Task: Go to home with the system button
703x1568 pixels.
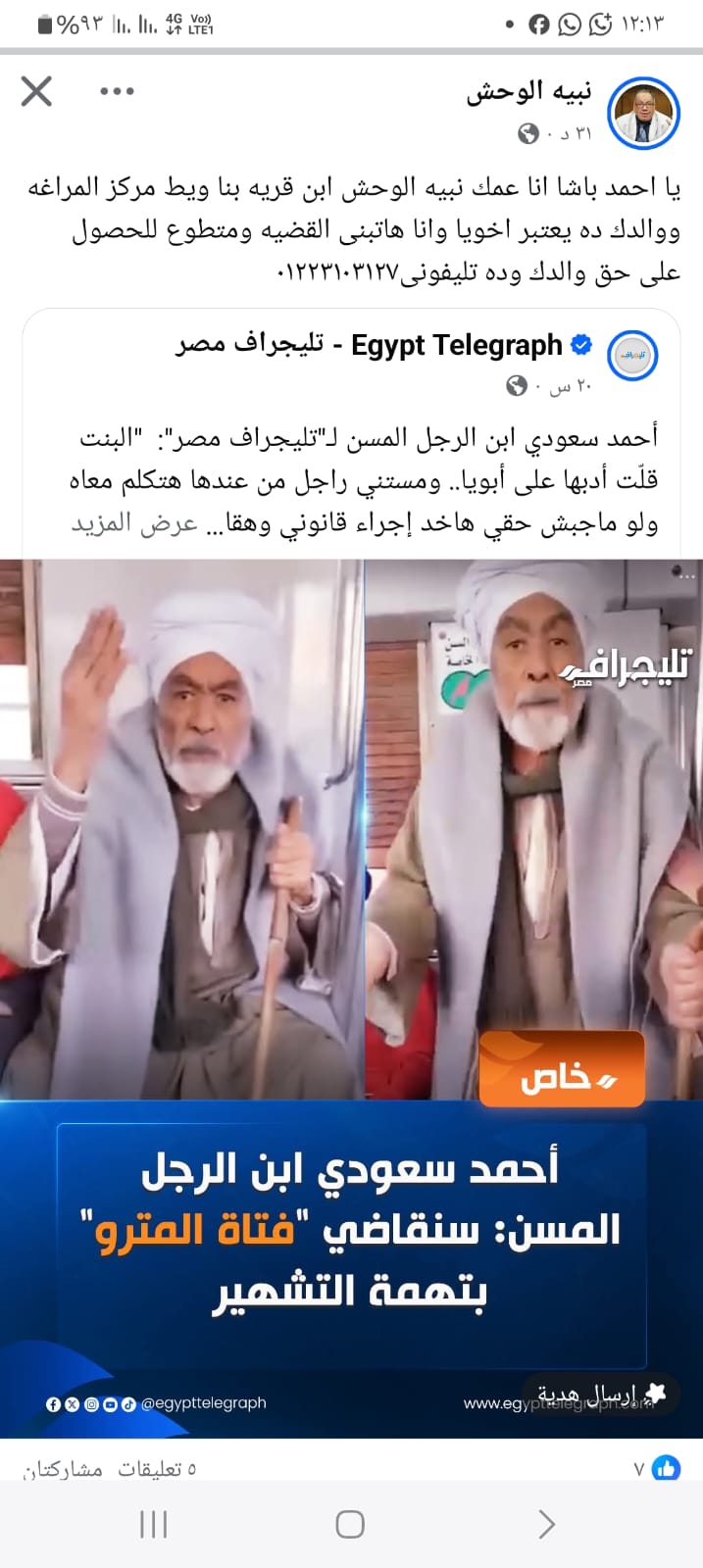Action: coord(350,1524)
